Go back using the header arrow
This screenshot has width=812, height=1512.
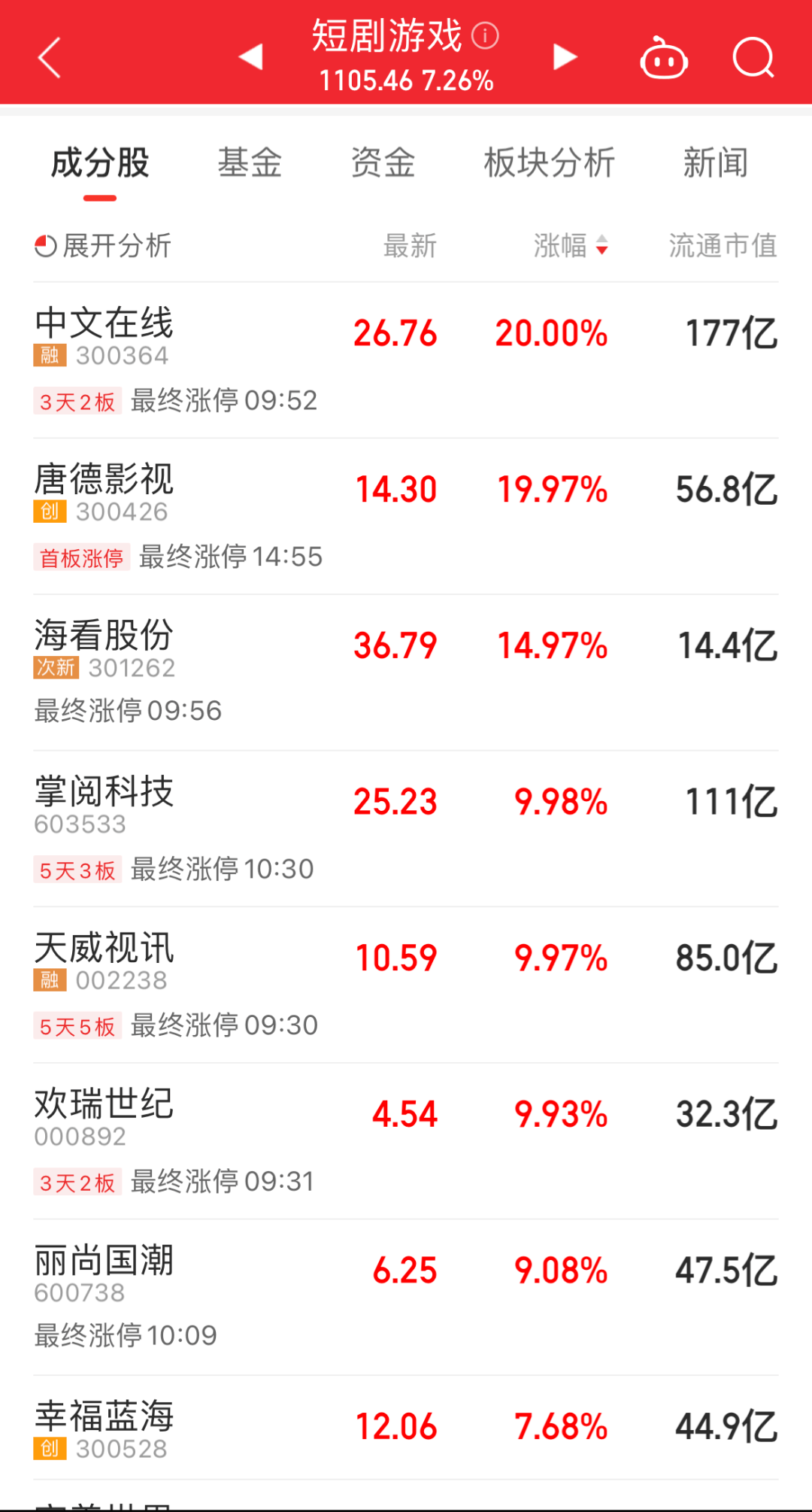click(x=50, y=58)
